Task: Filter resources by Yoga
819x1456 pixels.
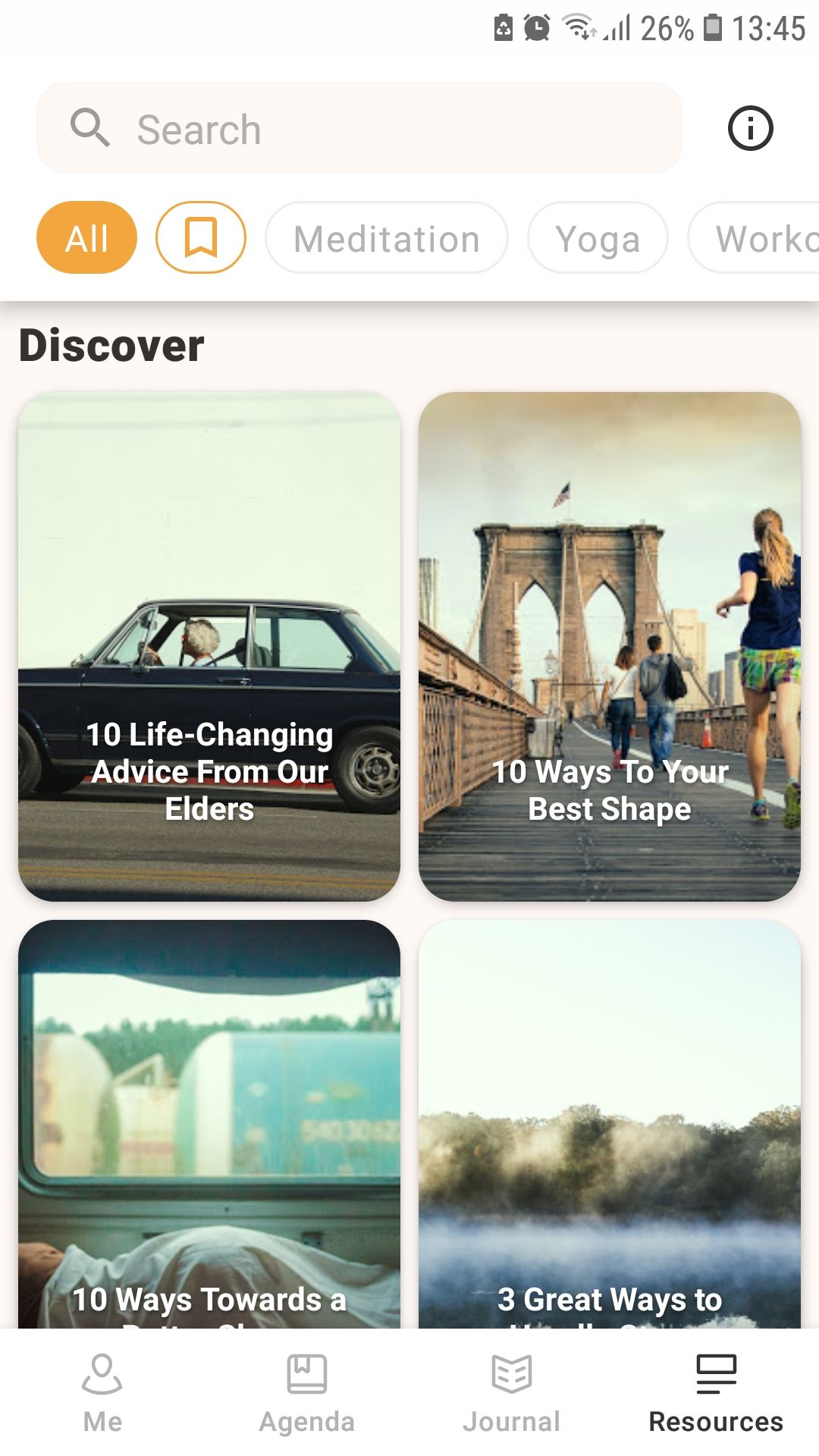Action: [598, 238]
